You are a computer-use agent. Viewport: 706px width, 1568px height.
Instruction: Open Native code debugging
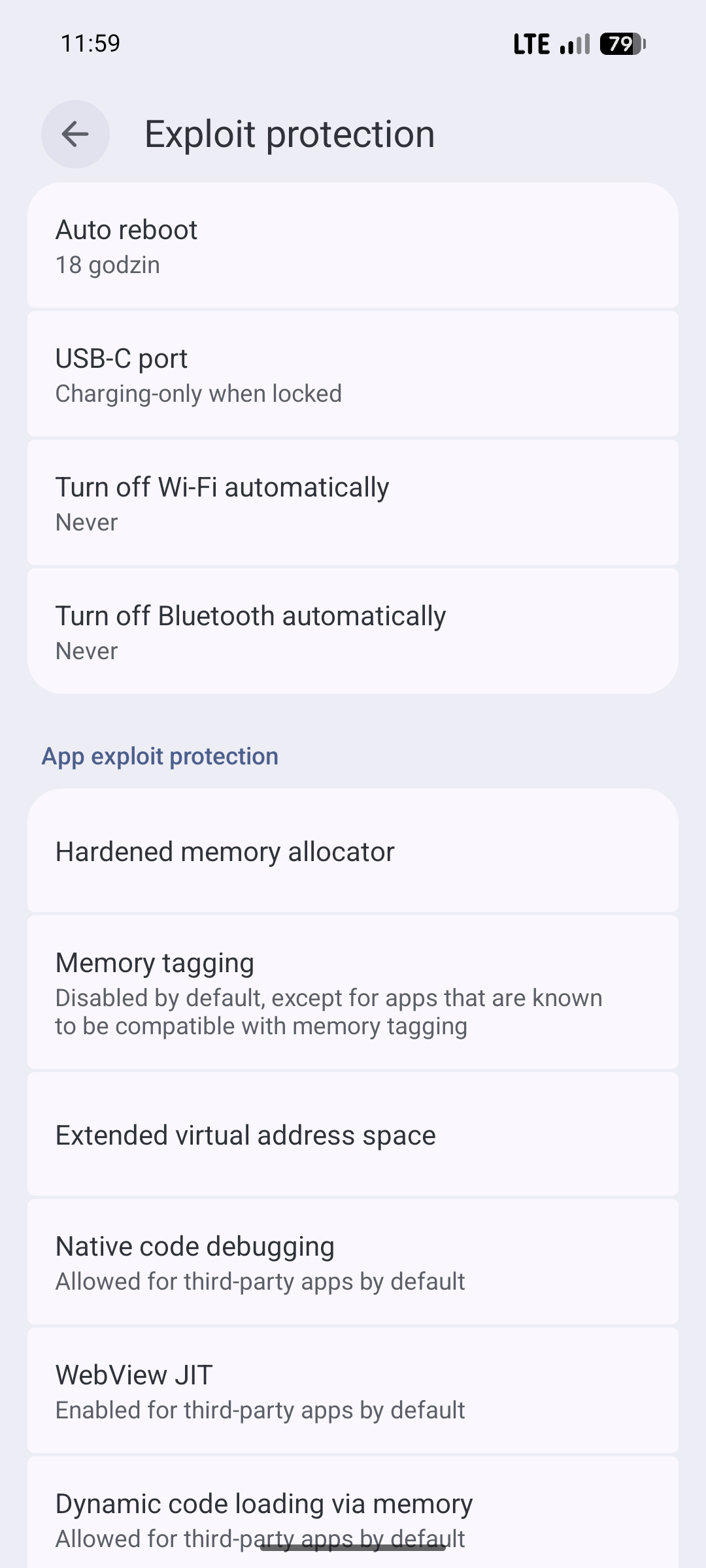coord(353,1262)
